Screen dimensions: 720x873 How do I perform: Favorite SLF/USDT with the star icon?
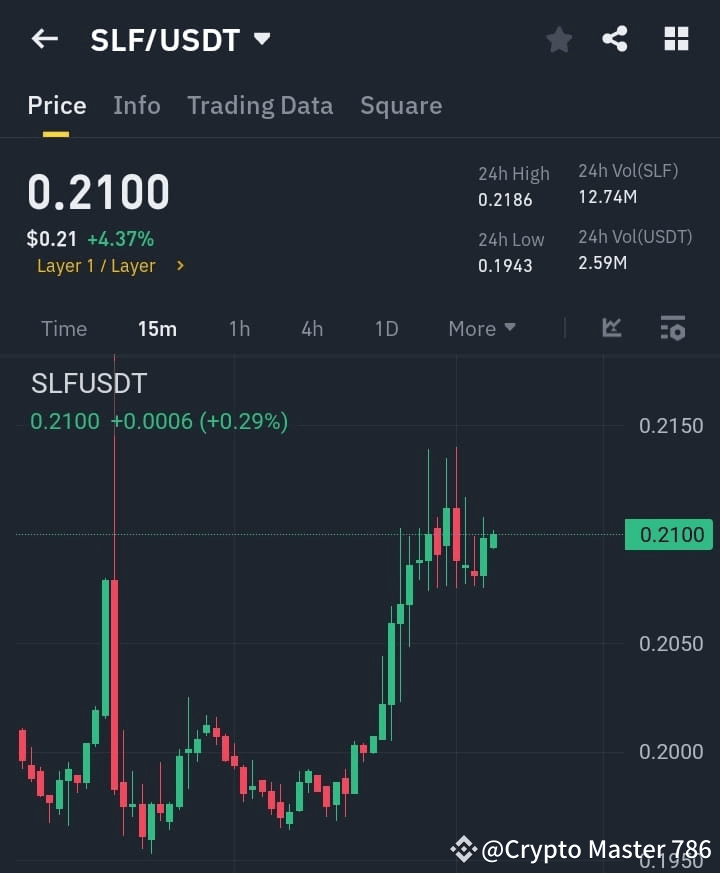coord(558,39)
